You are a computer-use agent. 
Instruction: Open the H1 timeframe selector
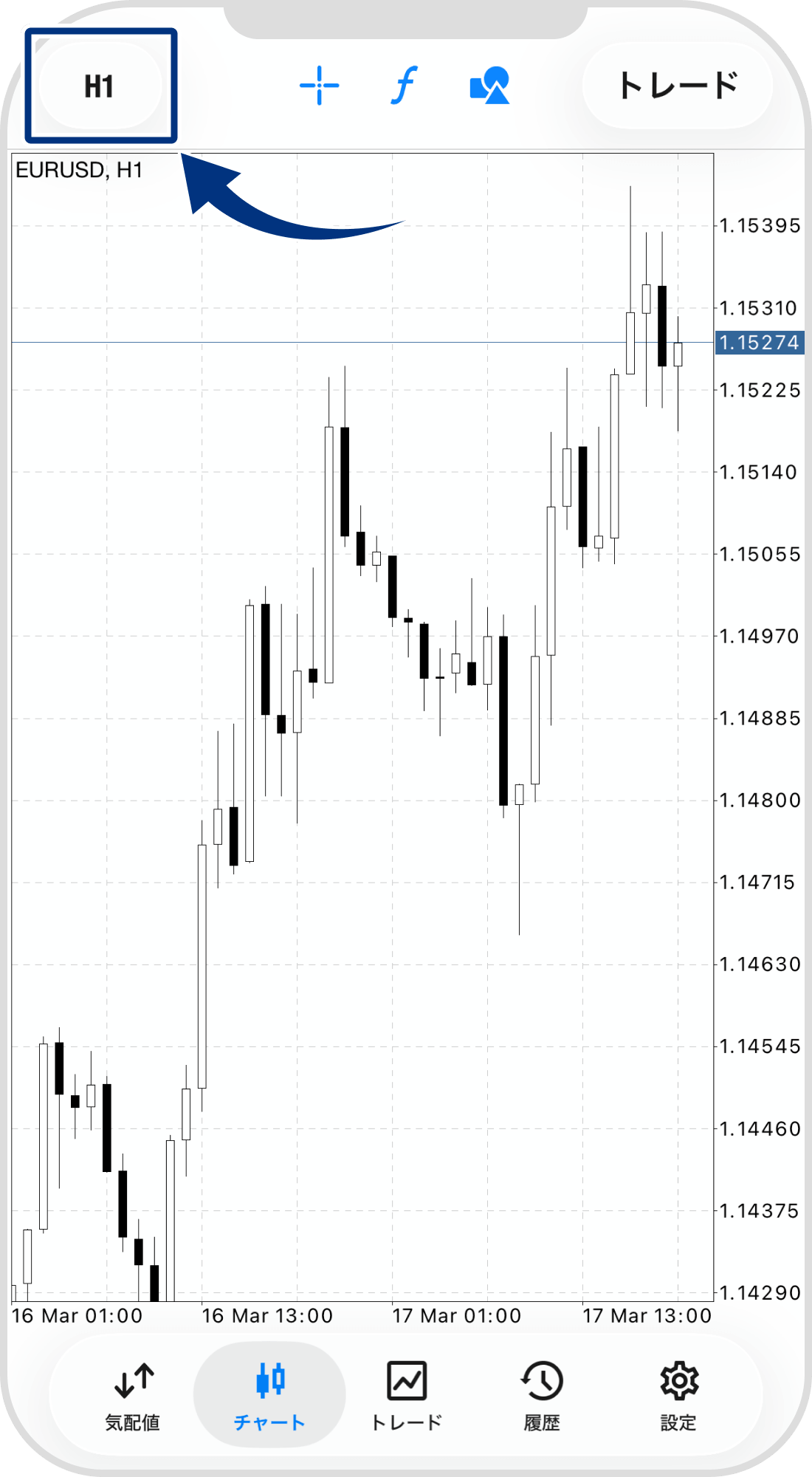click(x=100, y=86)
